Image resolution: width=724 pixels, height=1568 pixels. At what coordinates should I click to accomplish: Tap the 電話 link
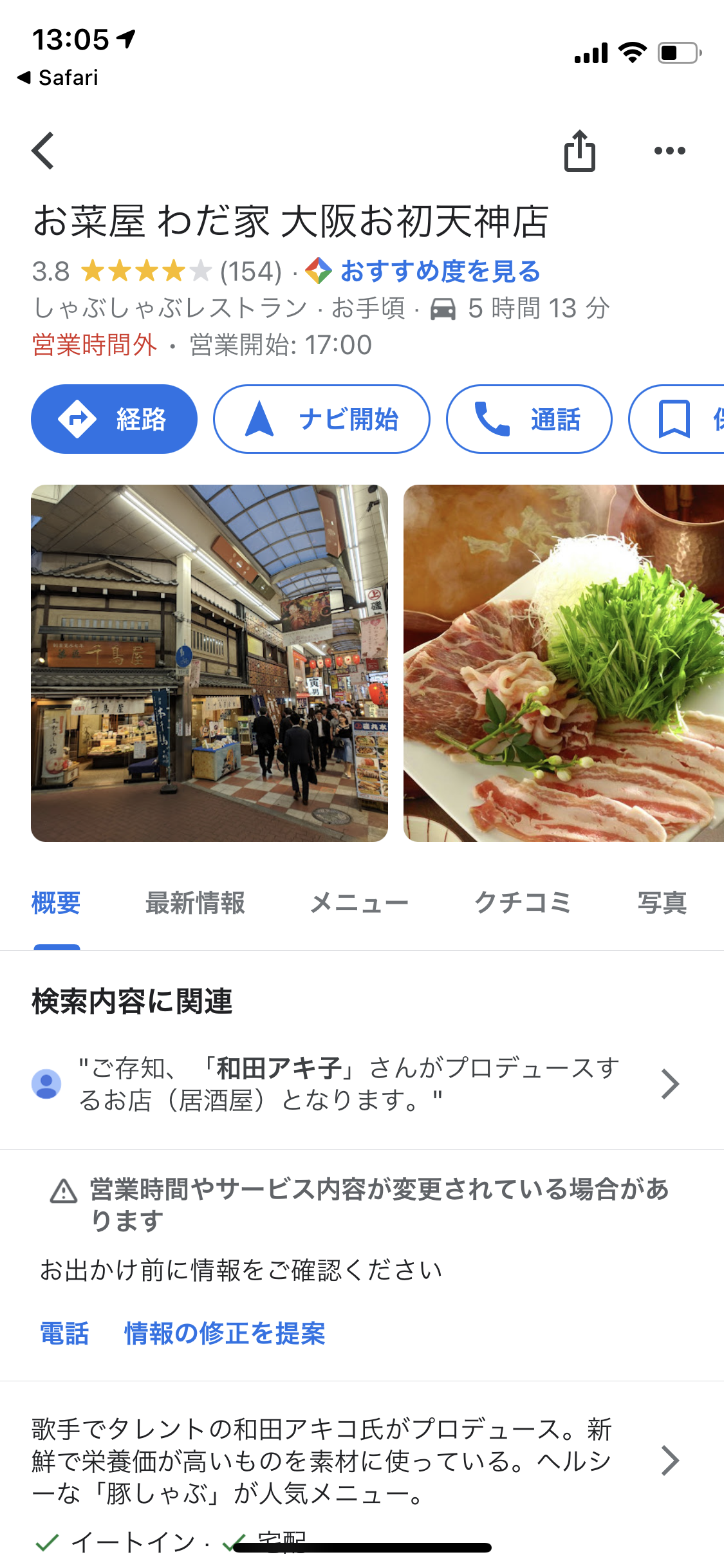64,1333
